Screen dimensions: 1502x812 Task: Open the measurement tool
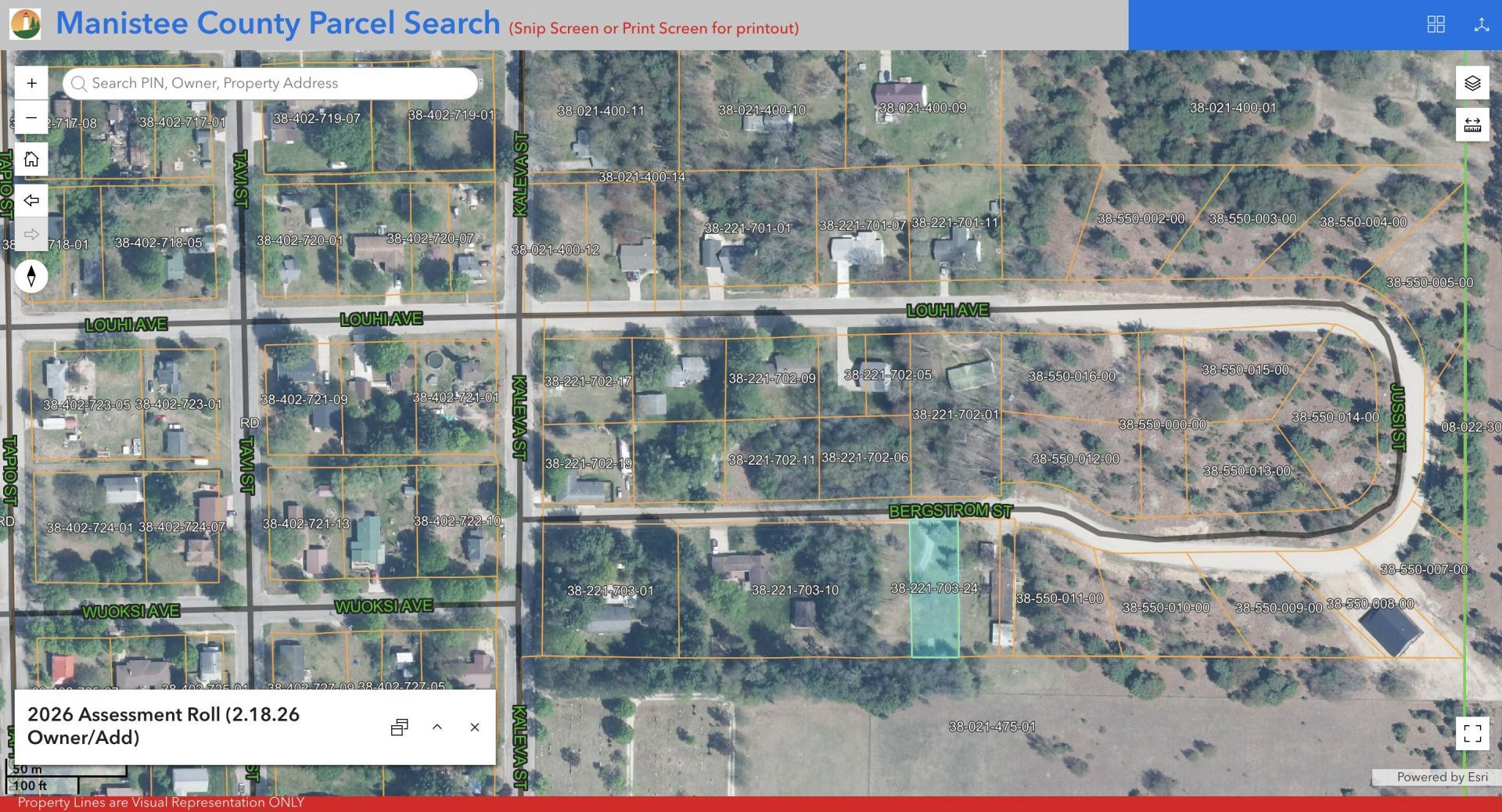[x=1472, y=124]
